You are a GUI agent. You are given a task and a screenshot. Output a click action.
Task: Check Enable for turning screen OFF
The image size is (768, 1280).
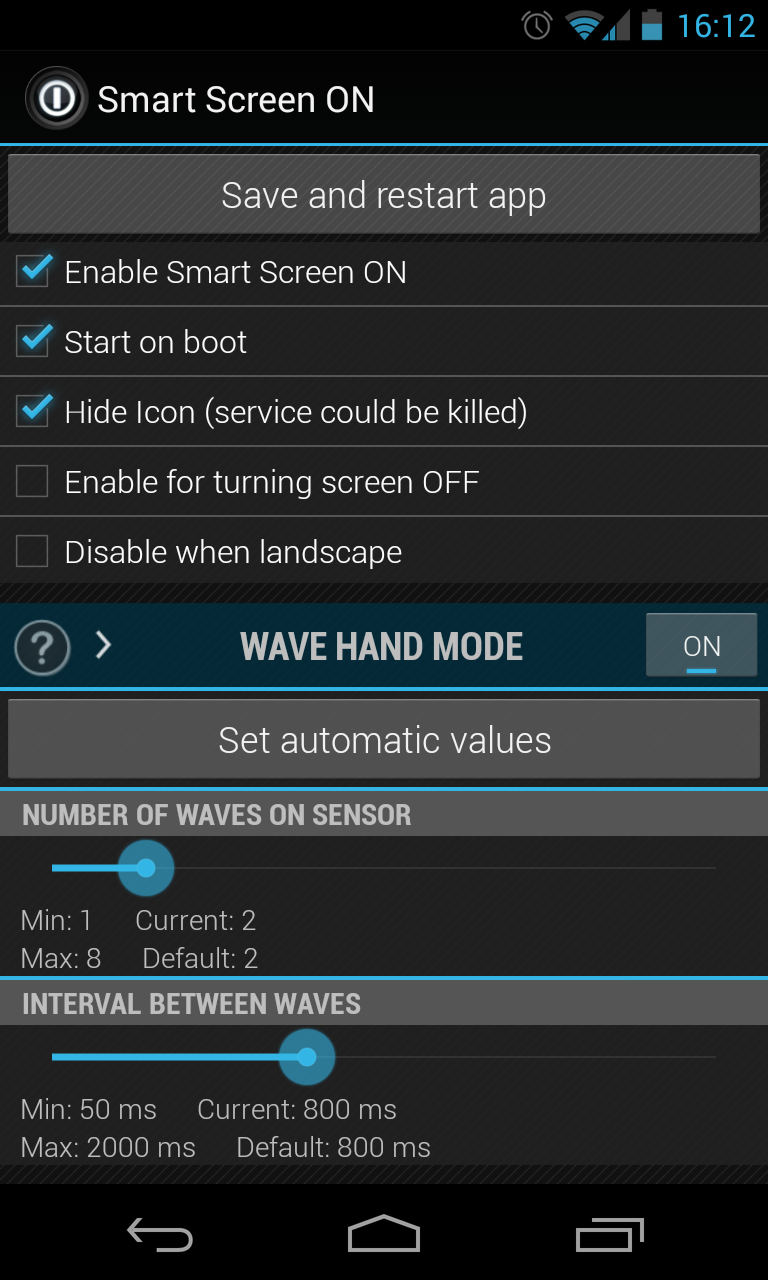tap(33, 482)
